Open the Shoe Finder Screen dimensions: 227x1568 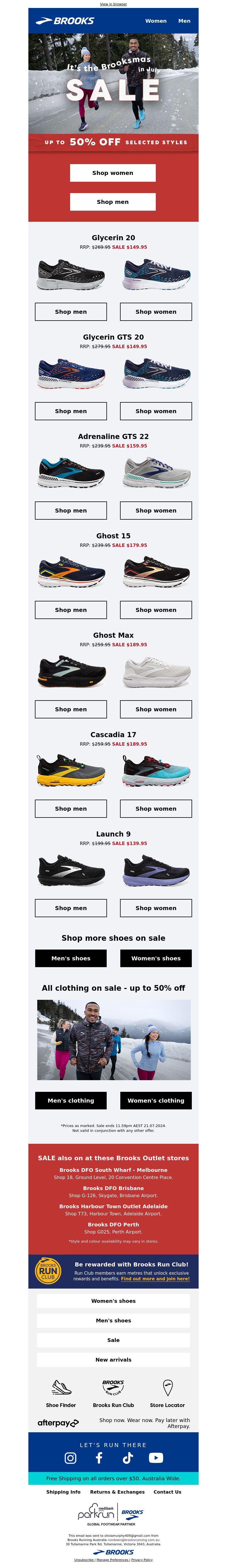pyautogui.click(x=61, y=1393)
